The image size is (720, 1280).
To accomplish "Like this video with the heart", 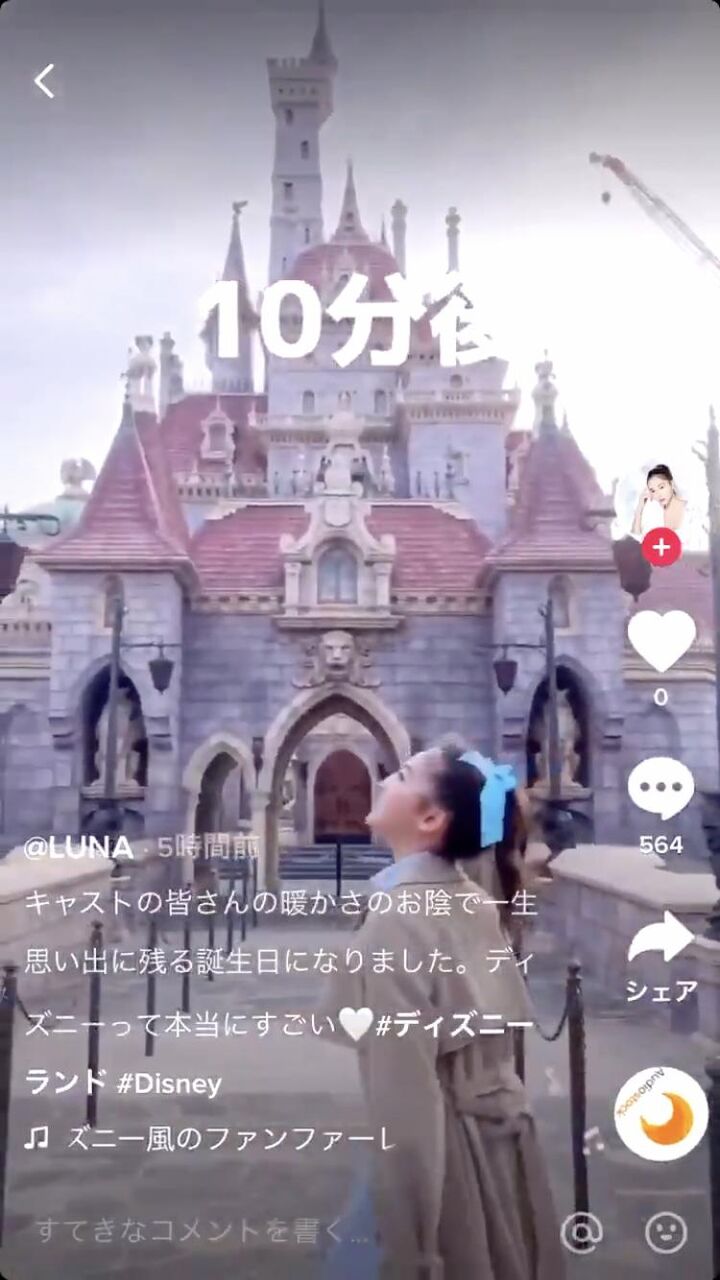I will tap(661, 641).
